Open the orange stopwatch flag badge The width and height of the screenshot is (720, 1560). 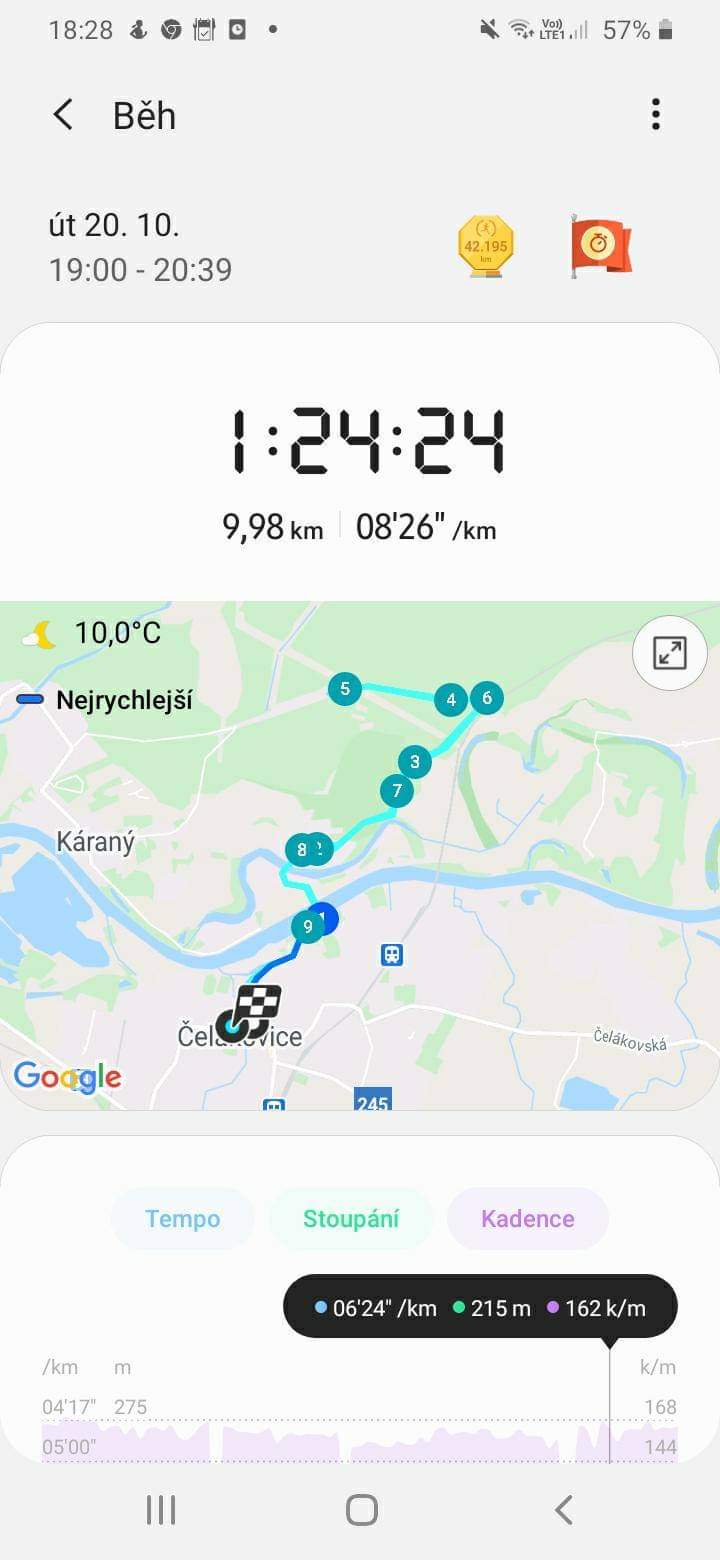601,246
